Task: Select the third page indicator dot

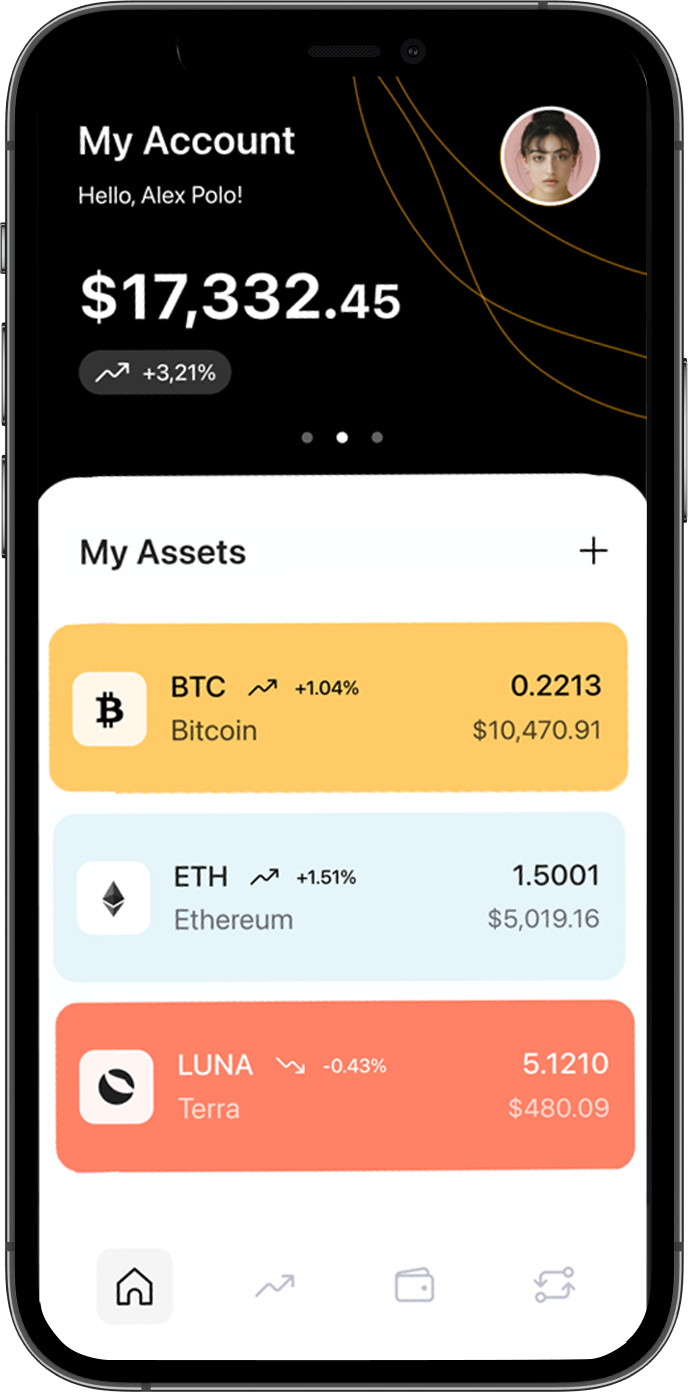Action: 377,437
